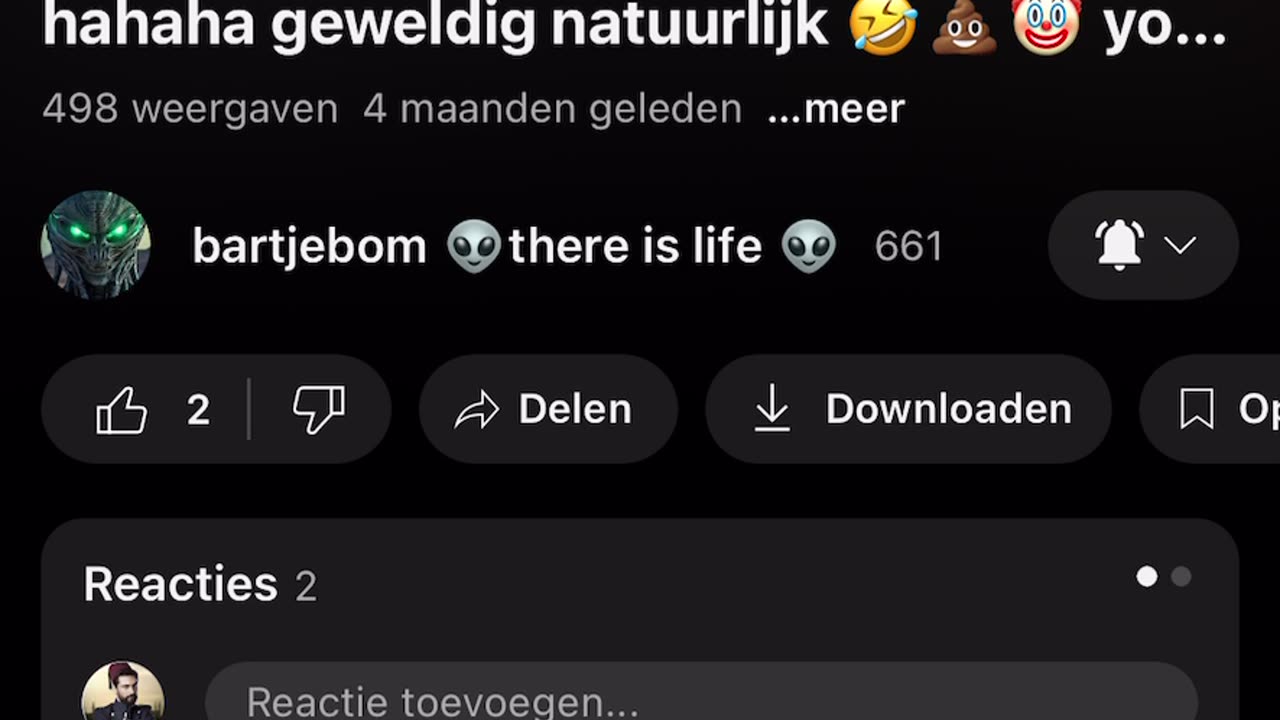Viewport: 1280px width, 720px height.
Task: Share the video via Delen
Action: pyautogui.click(x=547, y=409)
